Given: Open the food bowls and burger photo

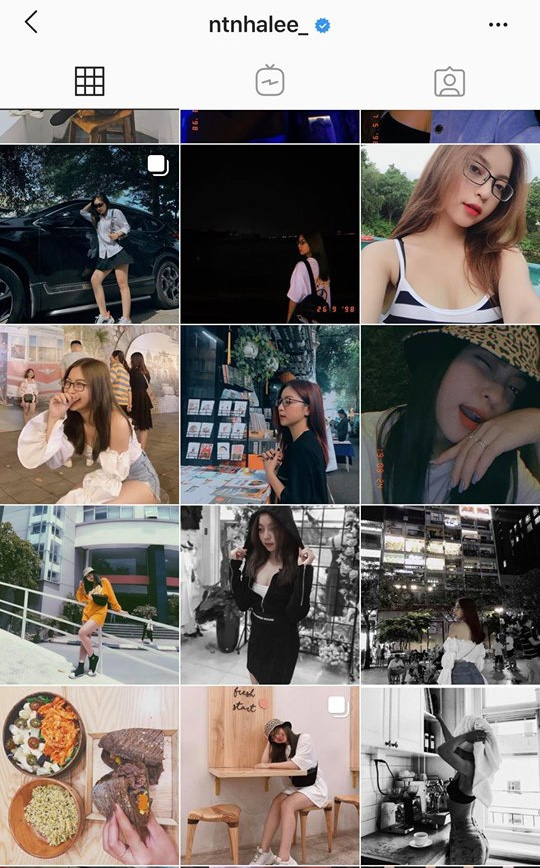Looking at the screenshot, I should coord(89,776).
